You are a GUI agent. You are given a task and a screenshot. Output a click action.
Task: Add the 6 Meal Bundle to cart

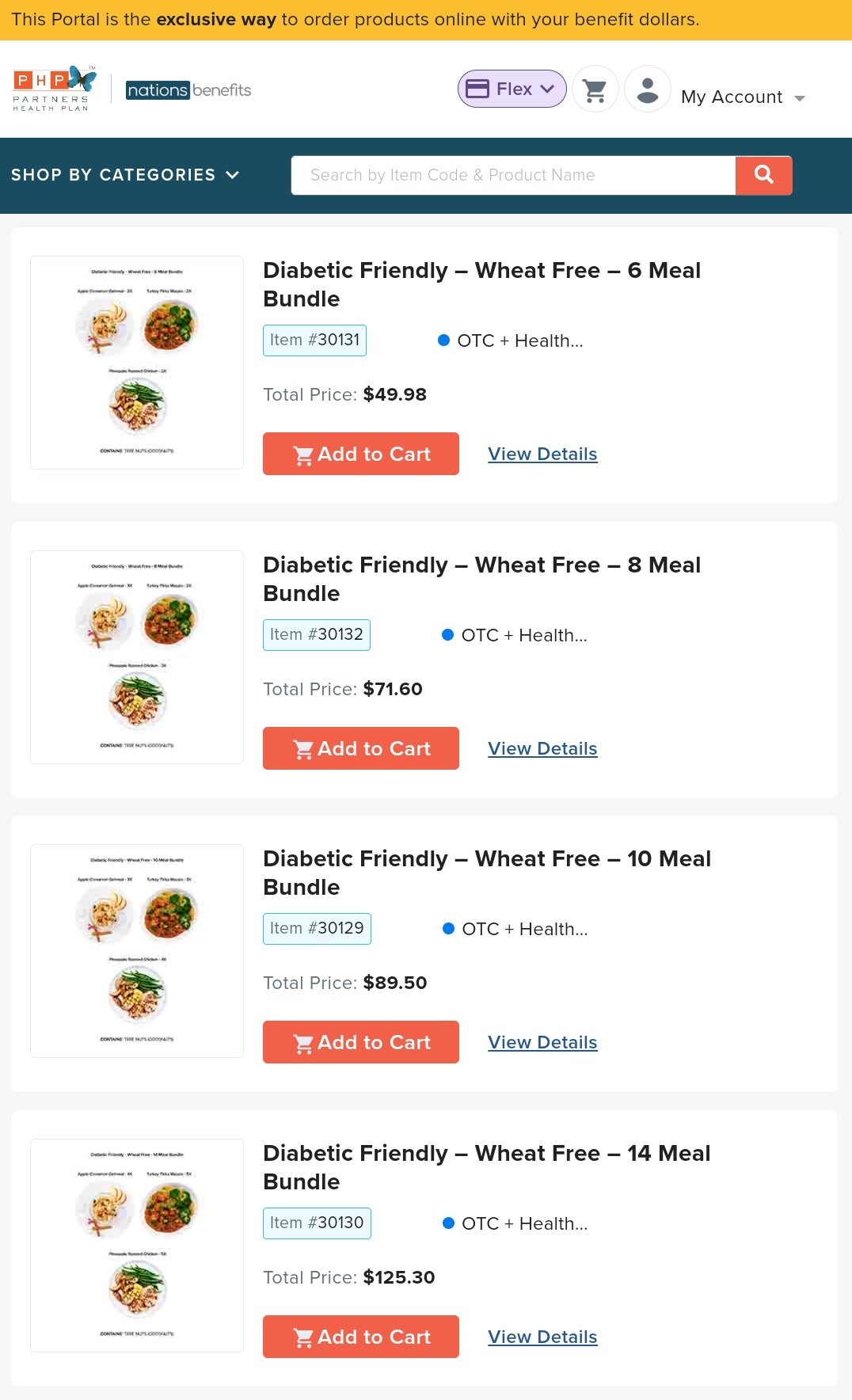[361, 454]
